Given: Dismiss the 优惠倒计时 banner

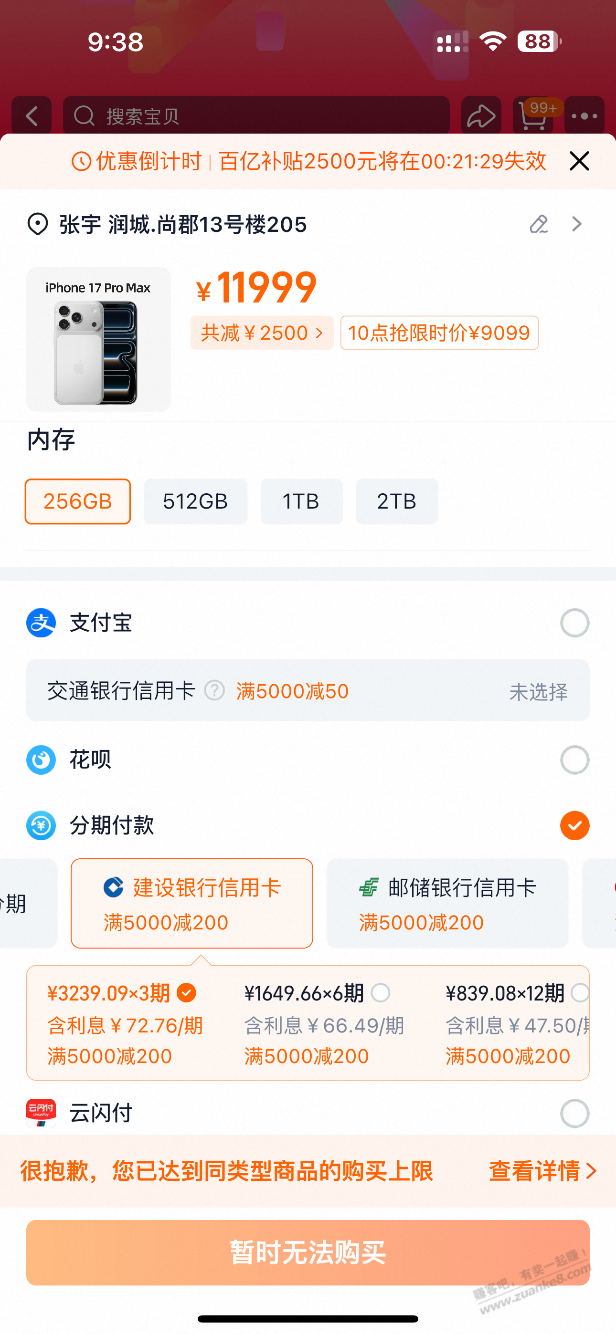Looking at the screenshot, I should pyautogui.click(x=579, y=161).
